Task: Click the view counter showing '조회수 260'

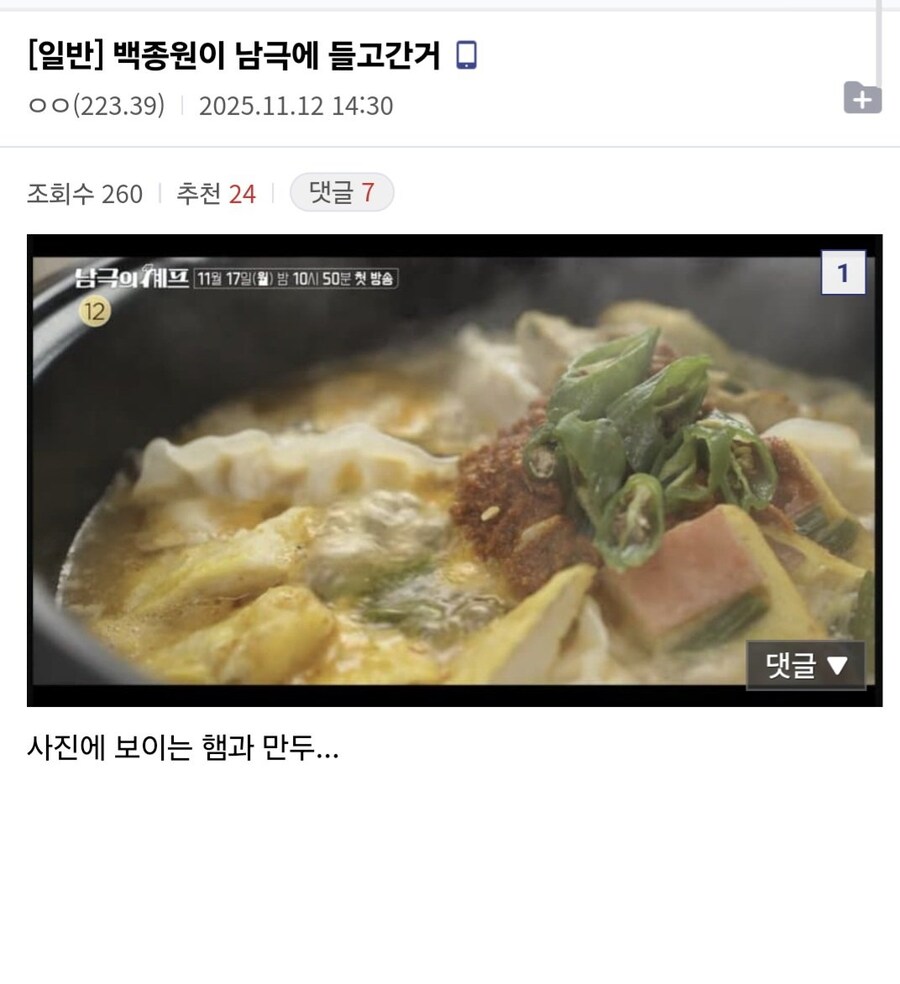Action: point(83,194)
